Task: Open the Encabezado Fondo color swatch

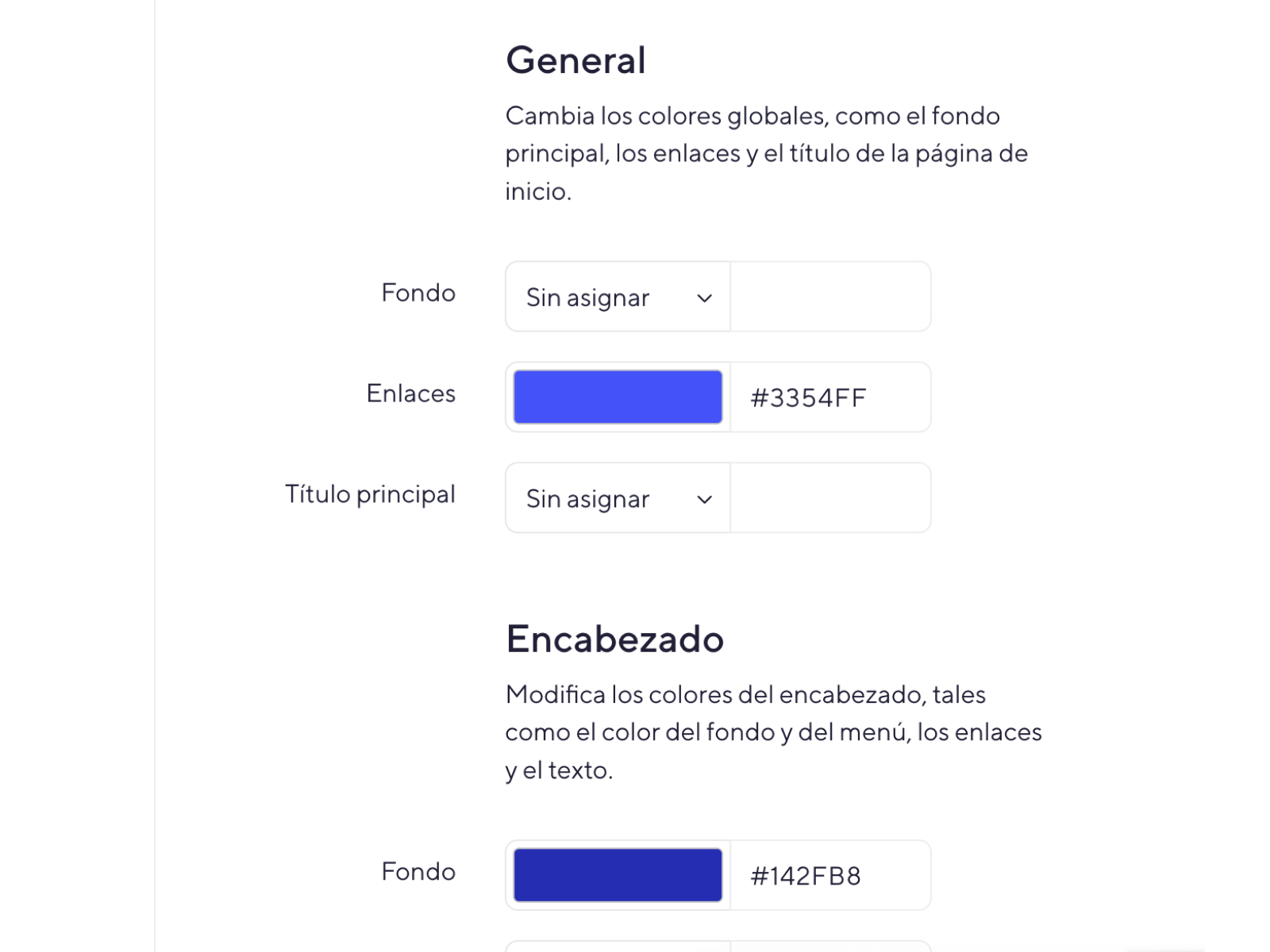Action: 618,876
